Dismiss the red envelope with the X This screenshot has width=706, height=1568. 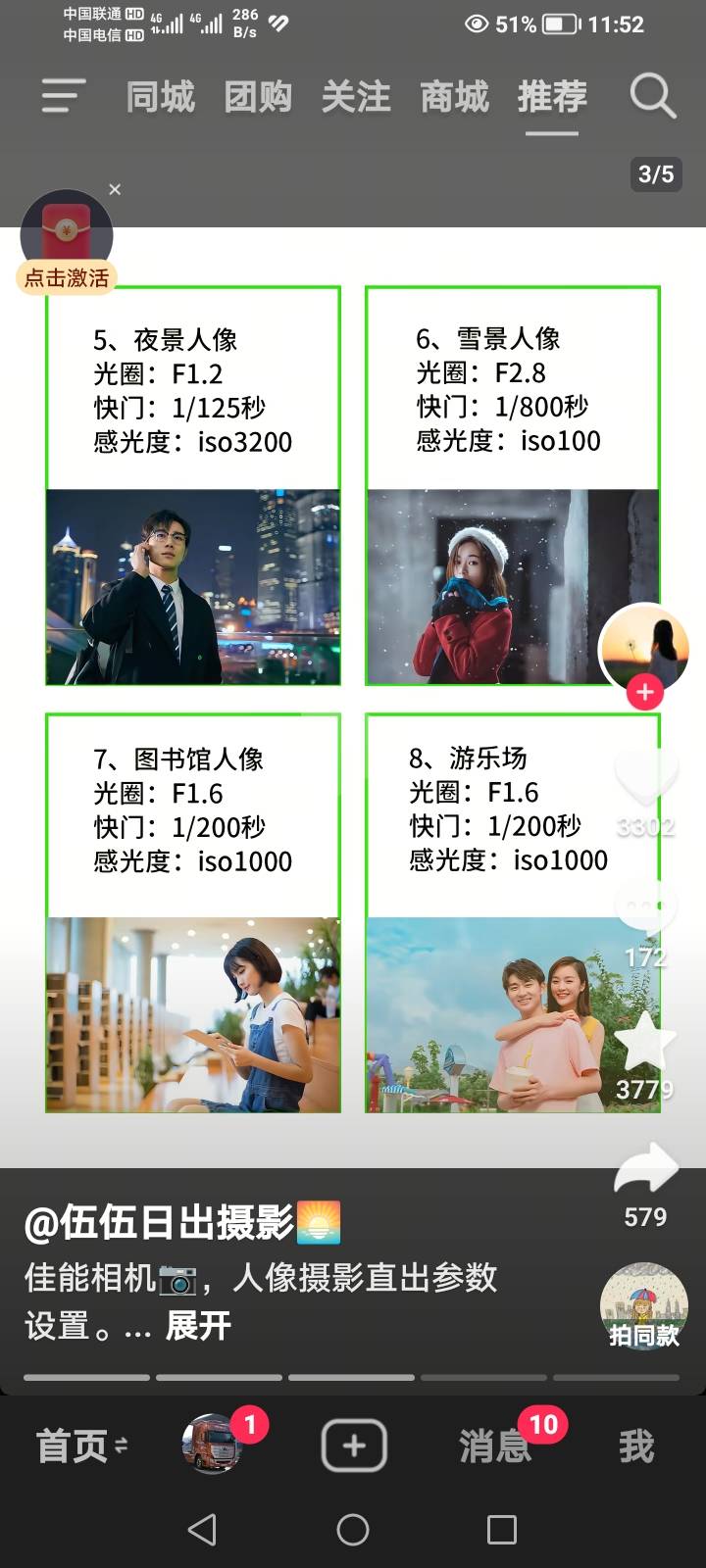point(115,189)
